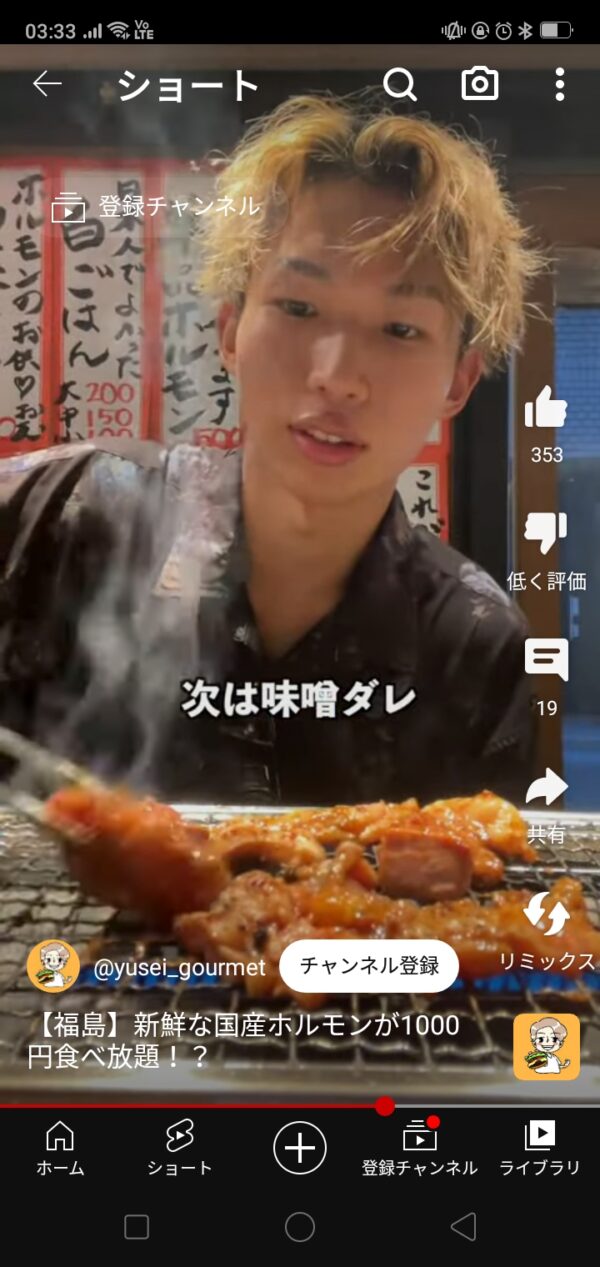Open the camera to create a Short
The image size is (600, 1267).
[x=480, y=85]
